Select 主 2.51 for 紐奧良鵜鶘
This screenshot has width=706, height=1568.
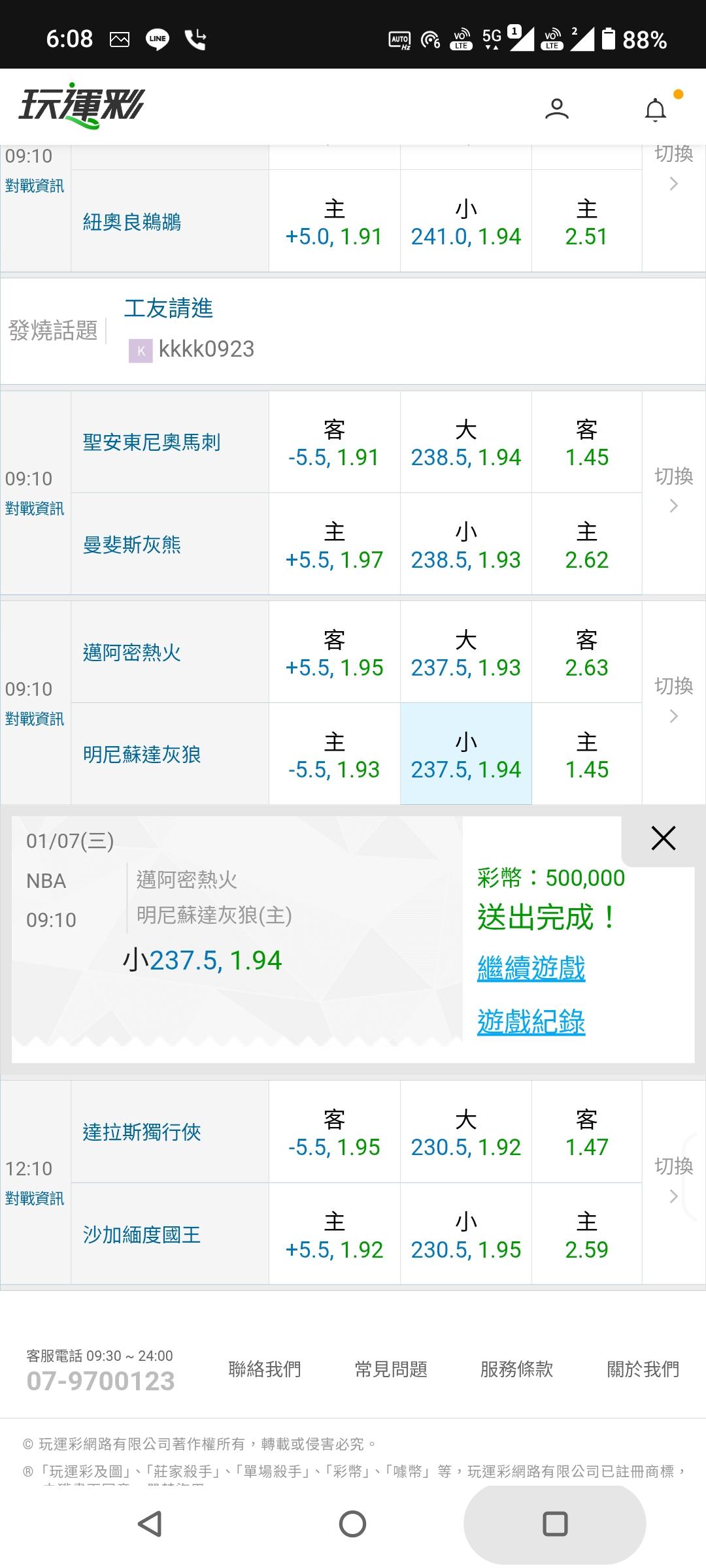(x=587, y=221)
